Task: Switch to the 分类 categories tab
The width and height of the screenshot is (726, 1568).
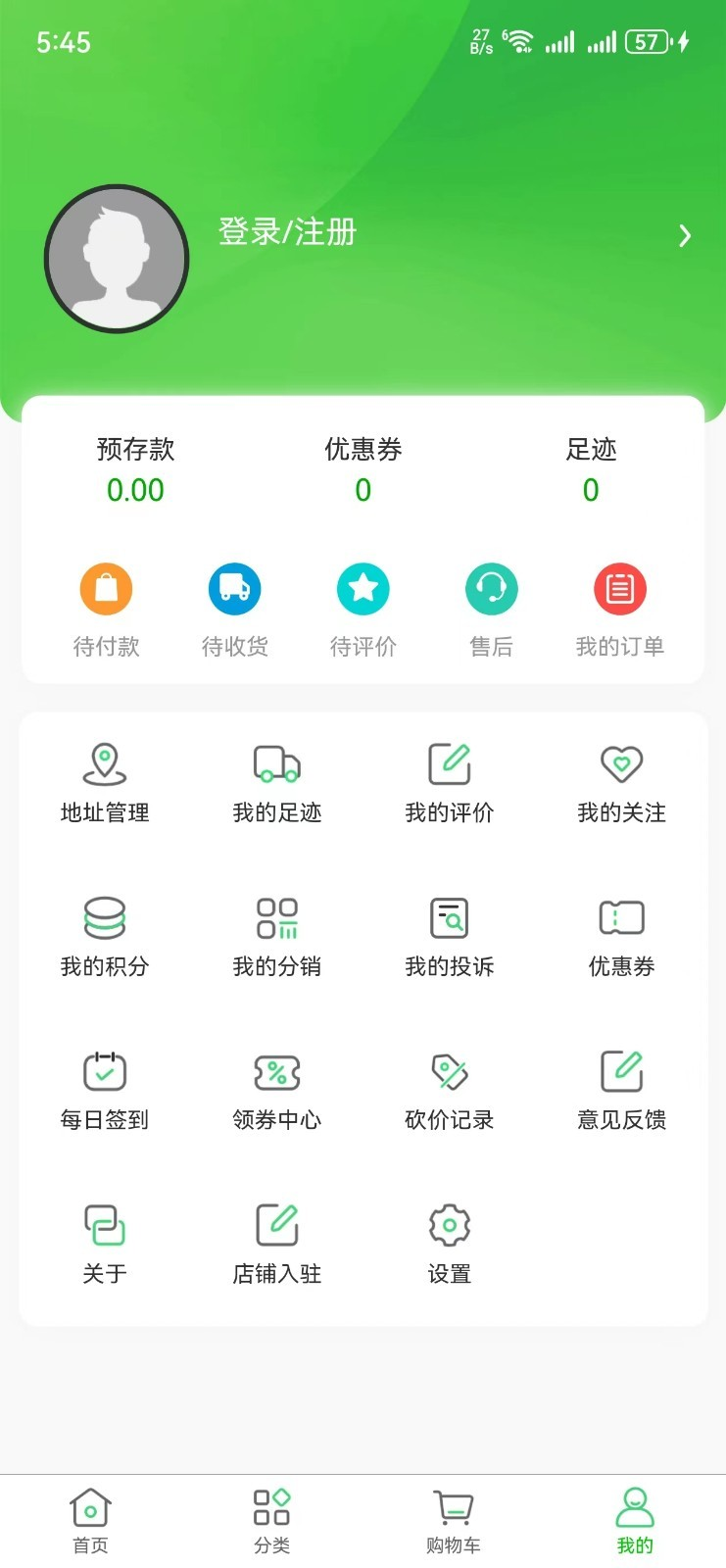Action: pyautogui.click(x=271, y=1520)
